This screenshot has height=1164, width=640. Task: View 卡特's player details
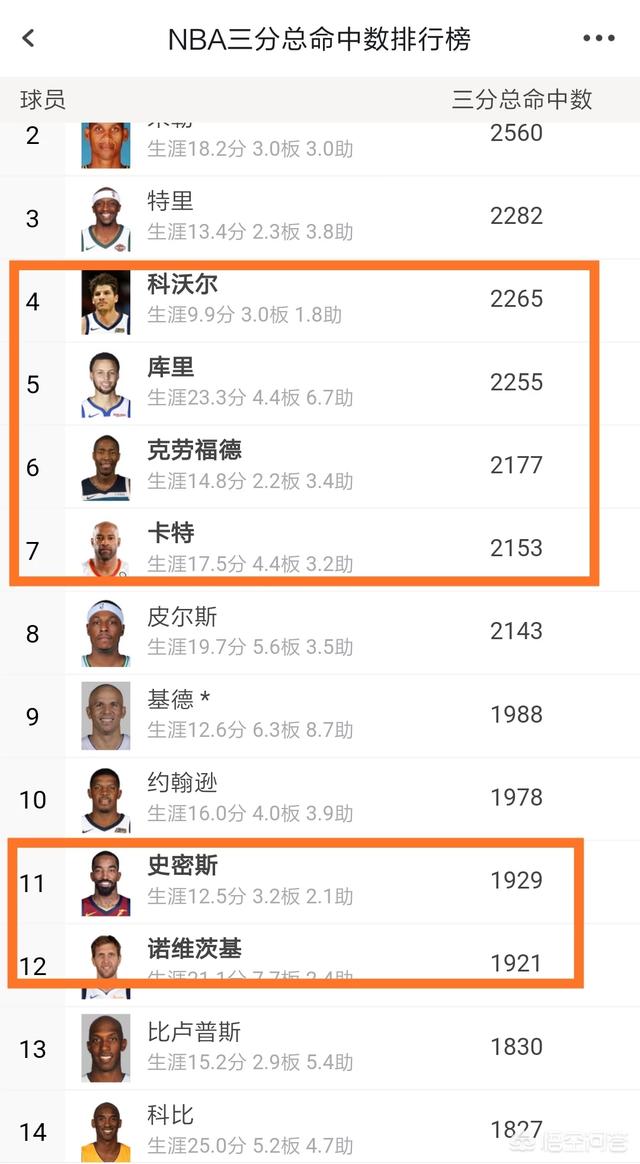(320, 550)
